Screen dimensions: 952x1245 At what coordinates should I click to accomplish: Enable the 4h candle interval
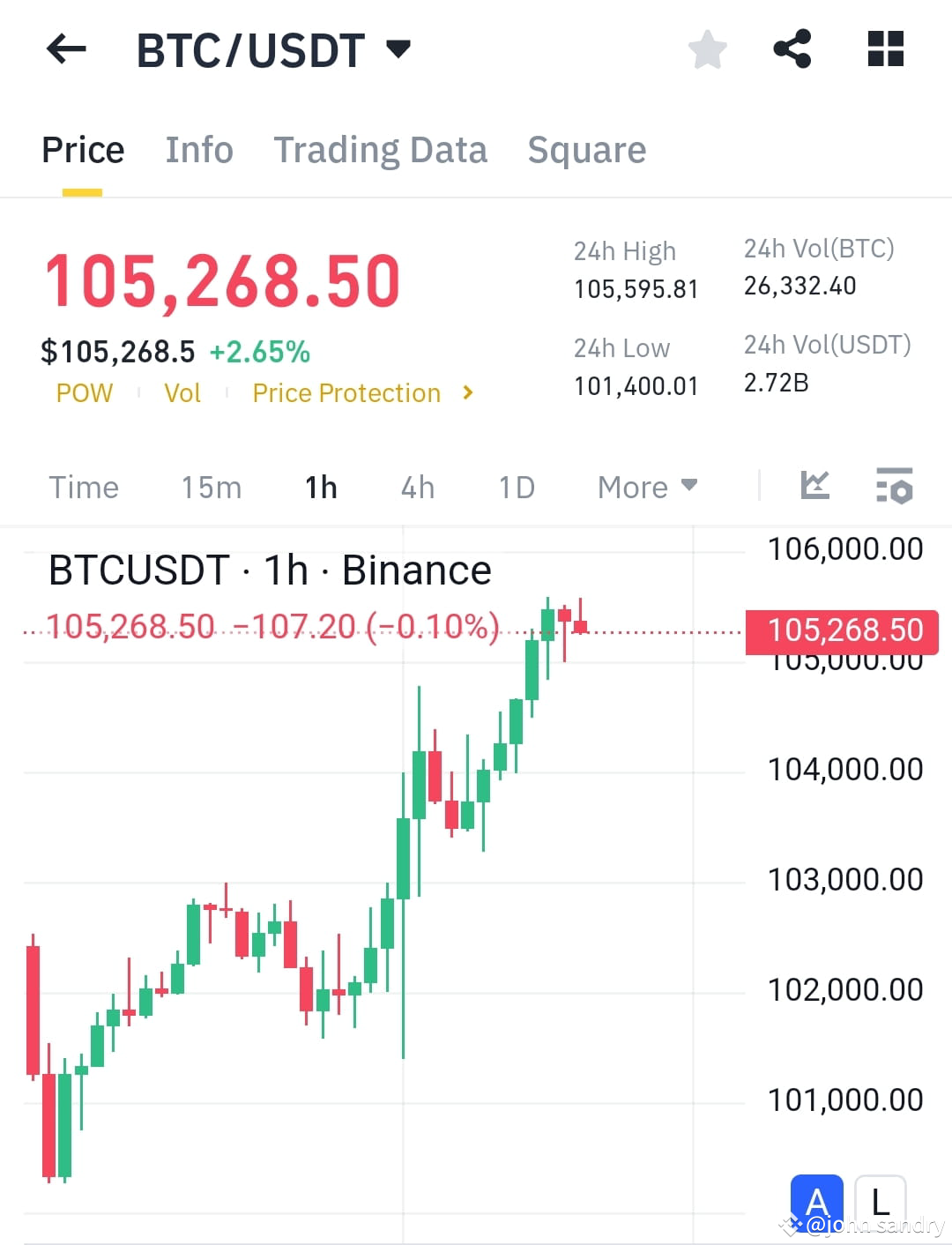coord(417,487)
